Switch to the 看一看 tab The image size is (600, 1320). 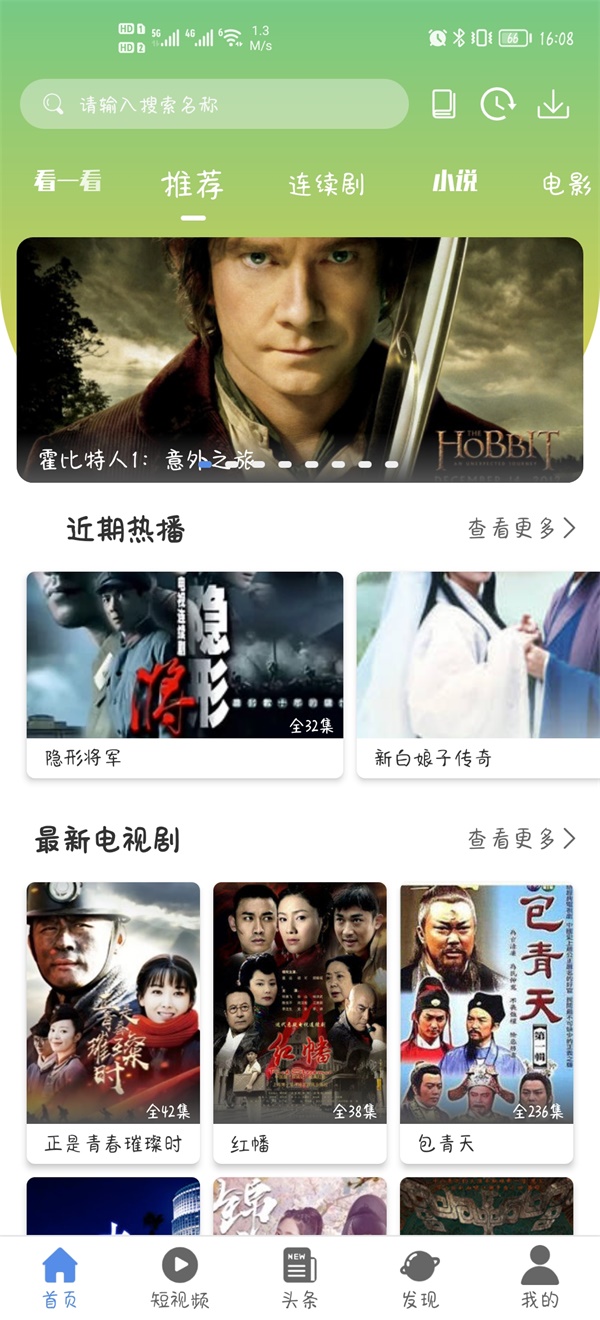coord(68,182)
